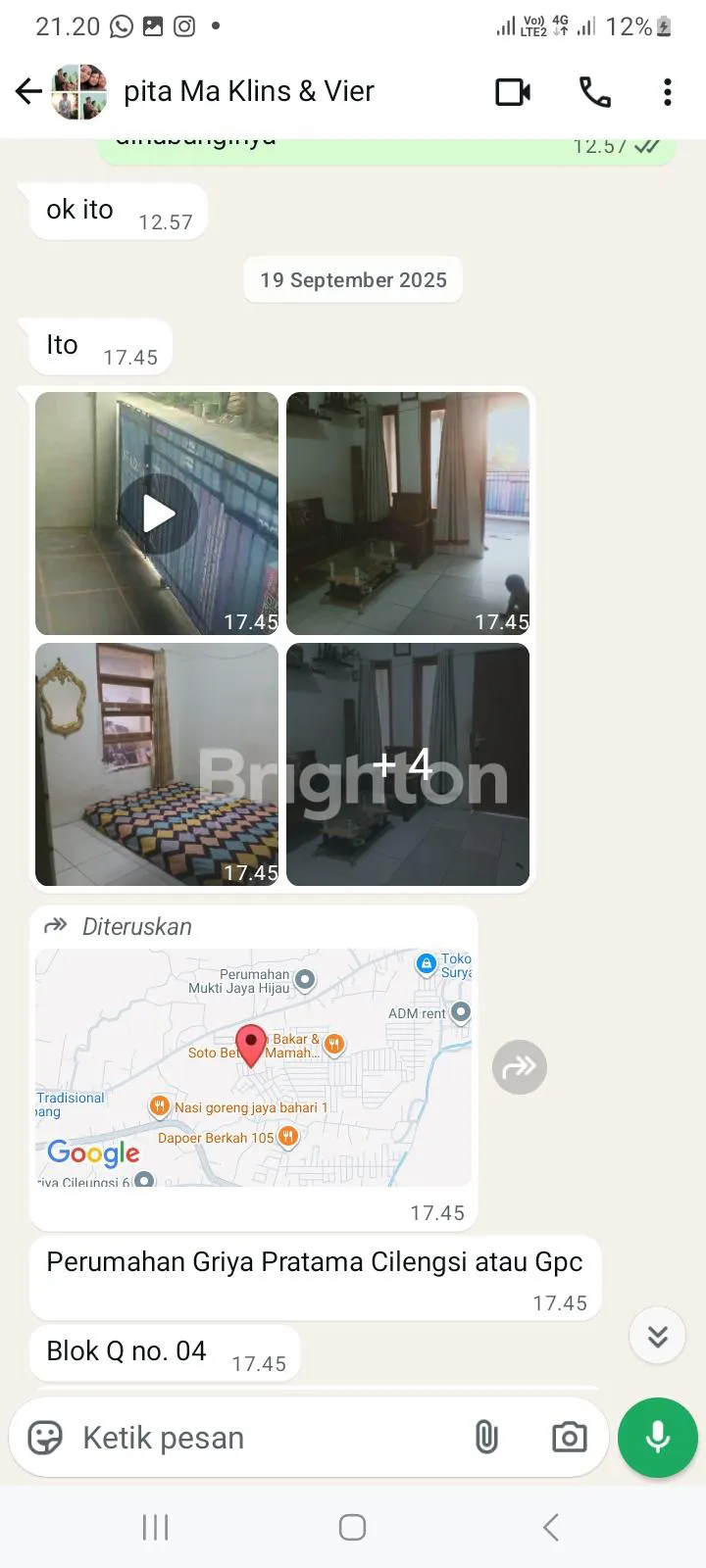706x1568 pixels.
Task: Go back to the chat list
Action: (28, 92)
